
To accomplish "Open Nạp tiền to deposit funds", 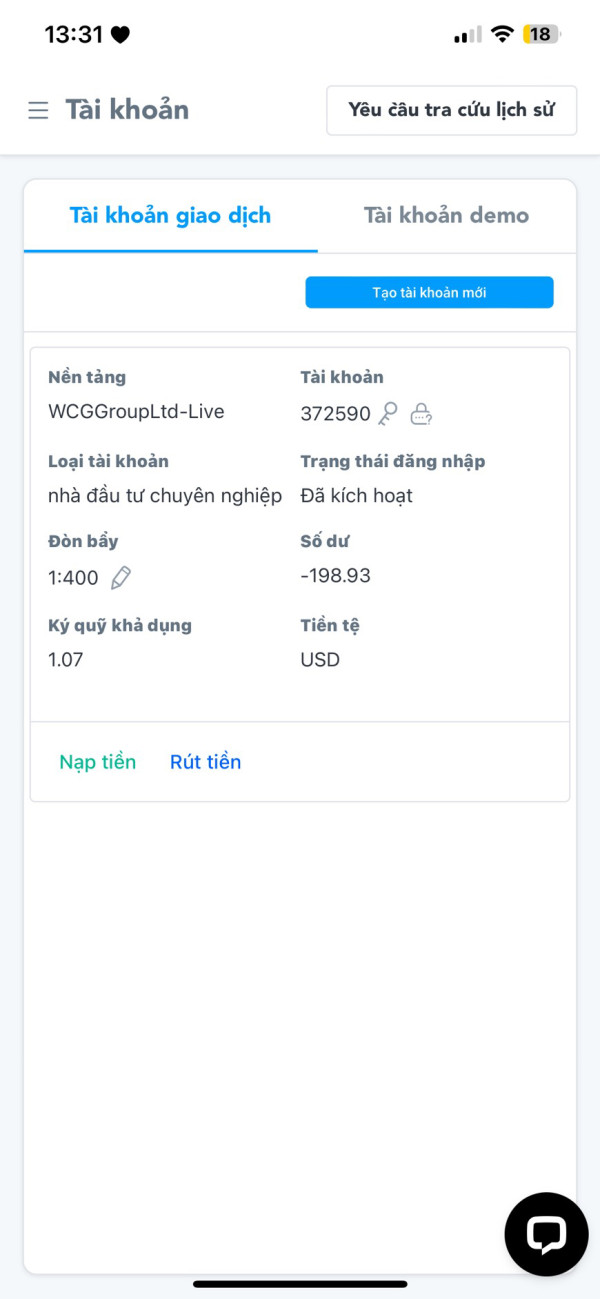I will [x=98, y=762].
